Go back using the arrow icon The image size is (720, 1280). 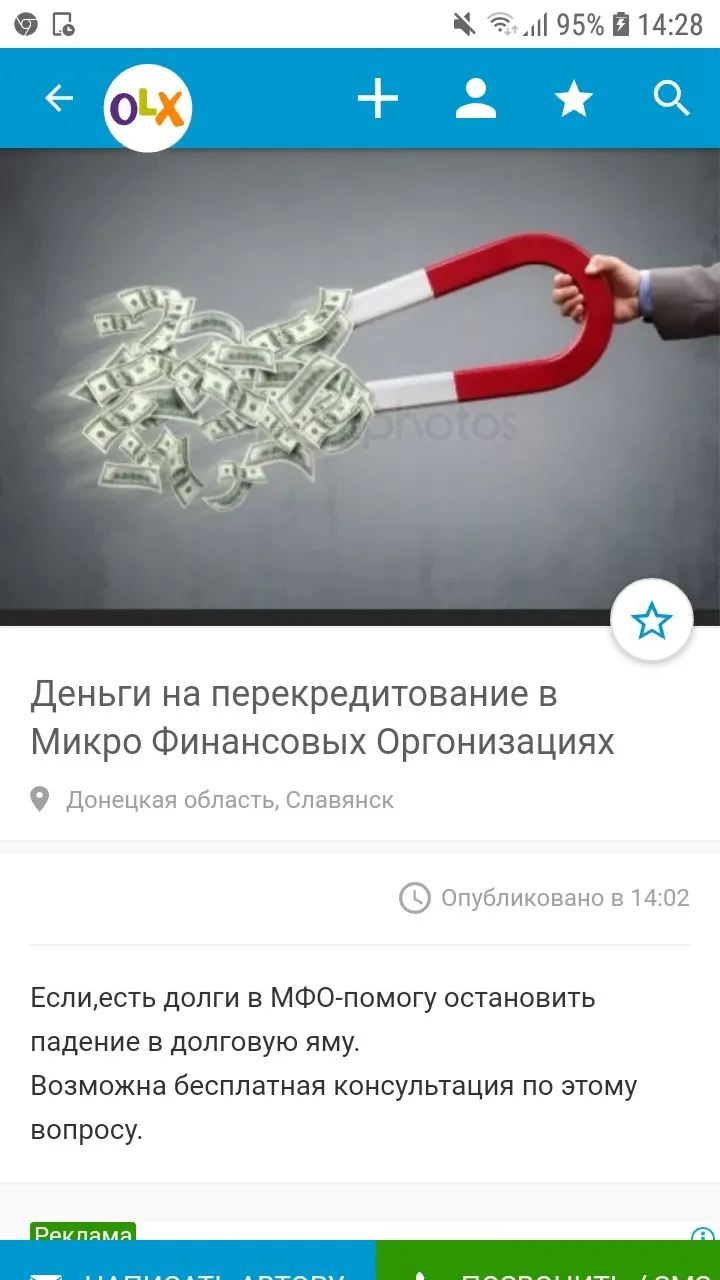[59, 99]
